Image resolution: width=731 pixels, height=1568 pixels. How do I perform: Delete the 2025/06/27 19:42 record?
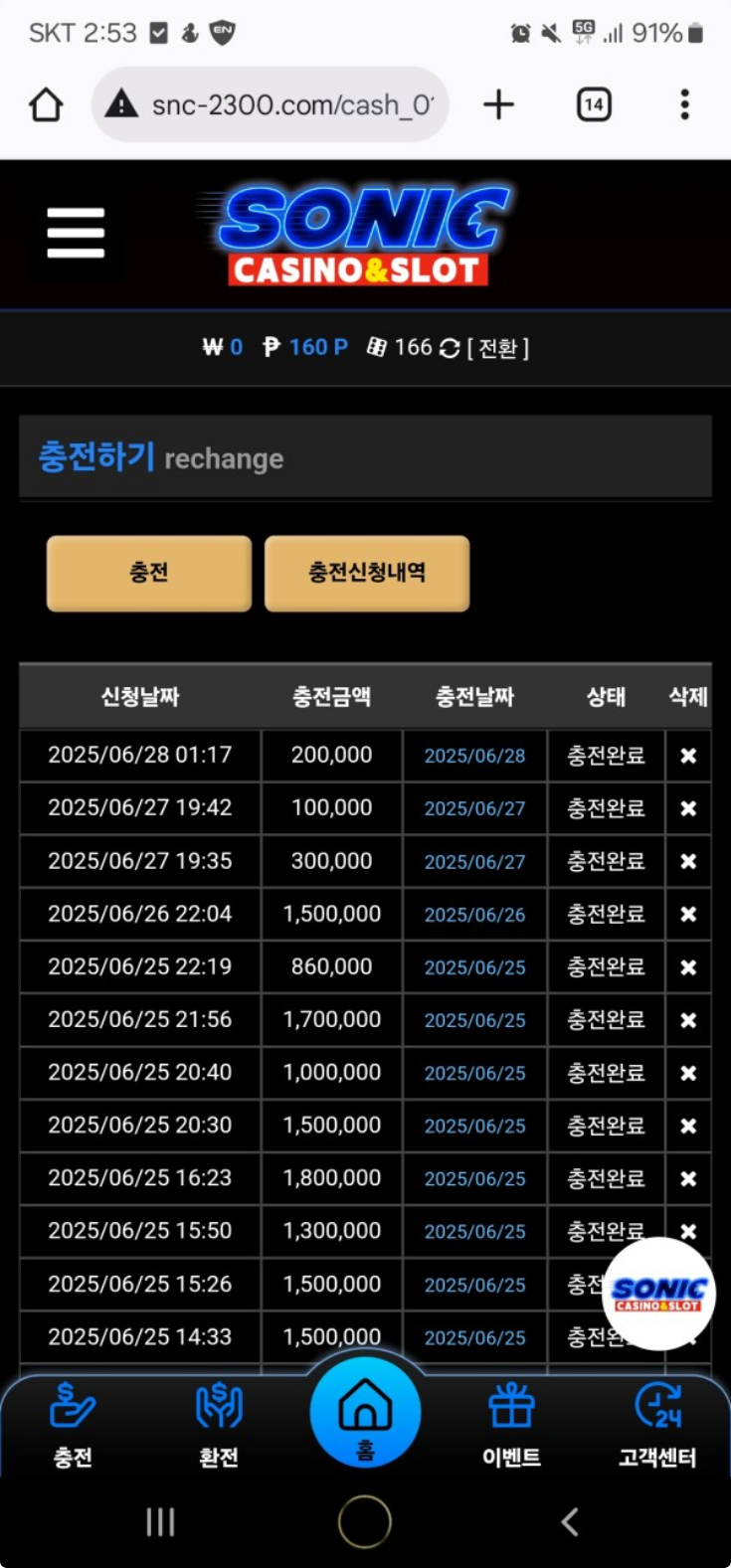pyautogui.click(x=688, y=808)
